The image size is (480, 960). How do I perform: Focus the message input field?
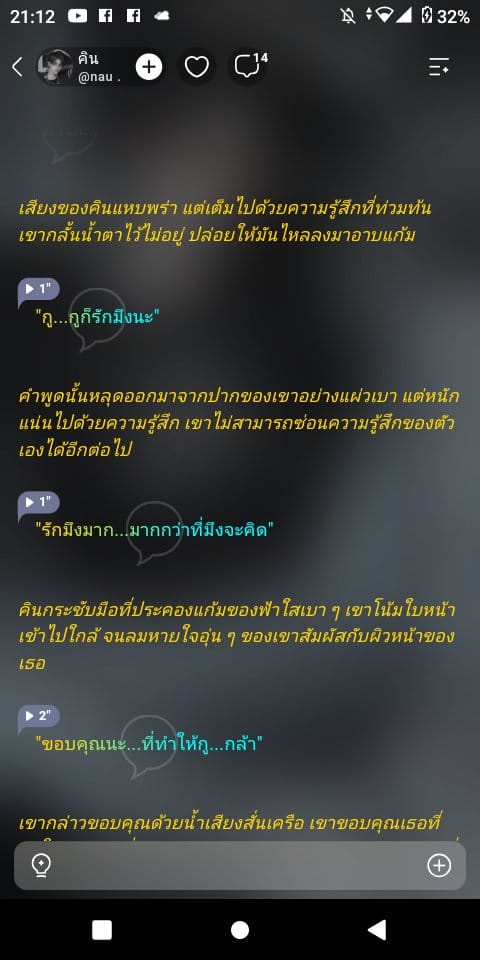(239, 865)
